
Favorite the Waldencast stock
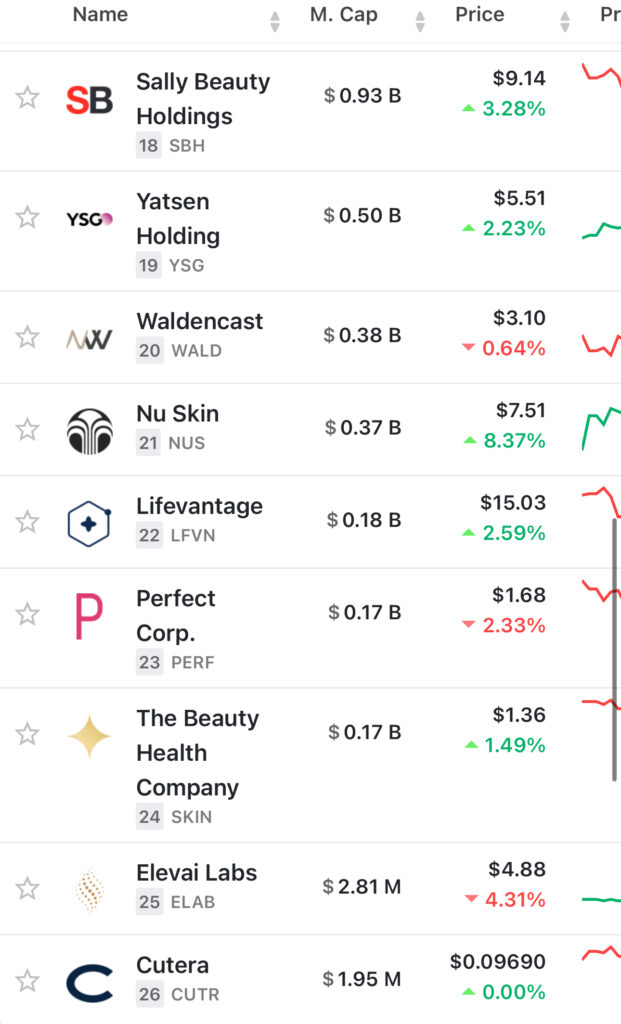tap(27, 338)
